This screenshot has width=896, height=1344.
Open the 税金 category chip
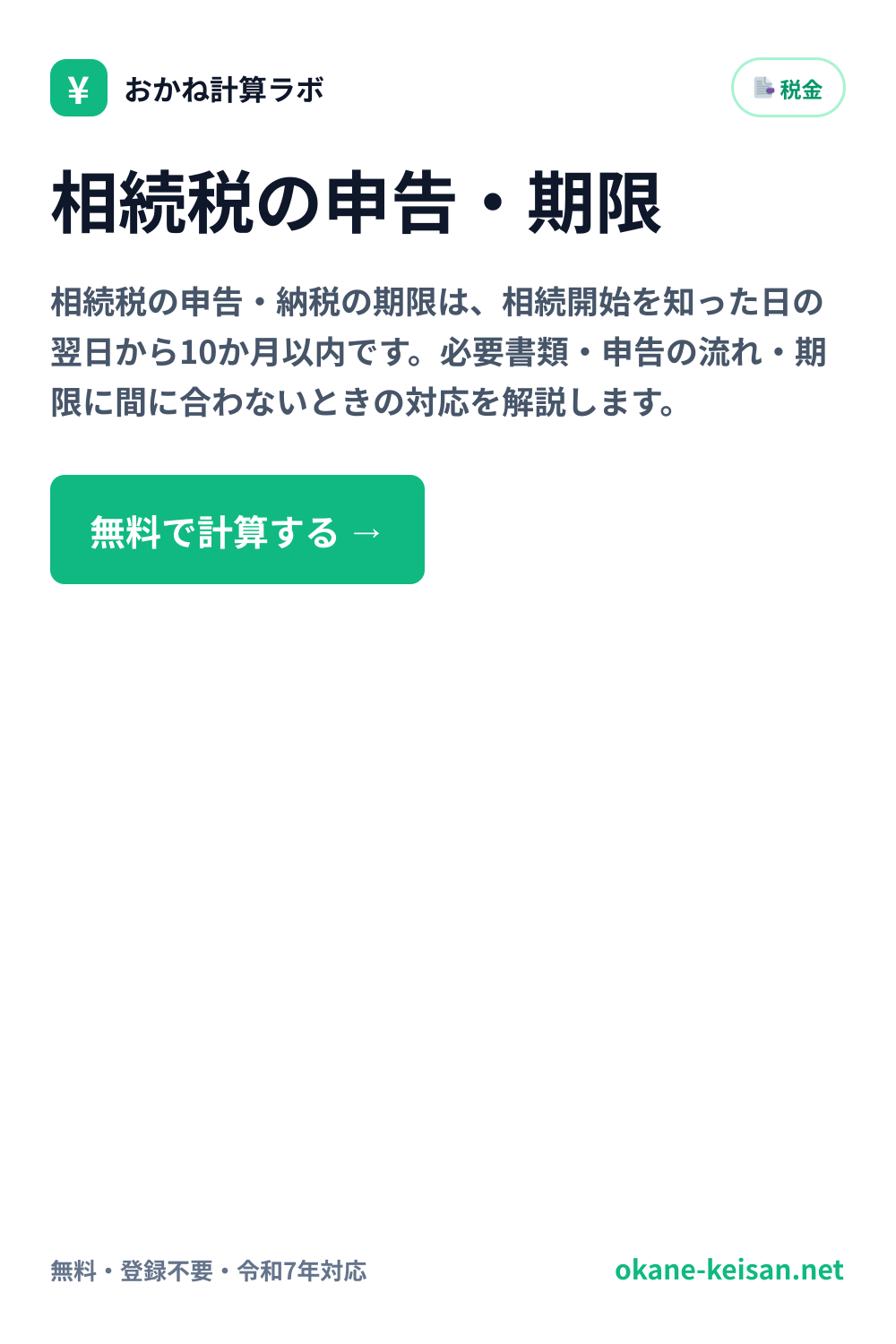pos(788,88)
